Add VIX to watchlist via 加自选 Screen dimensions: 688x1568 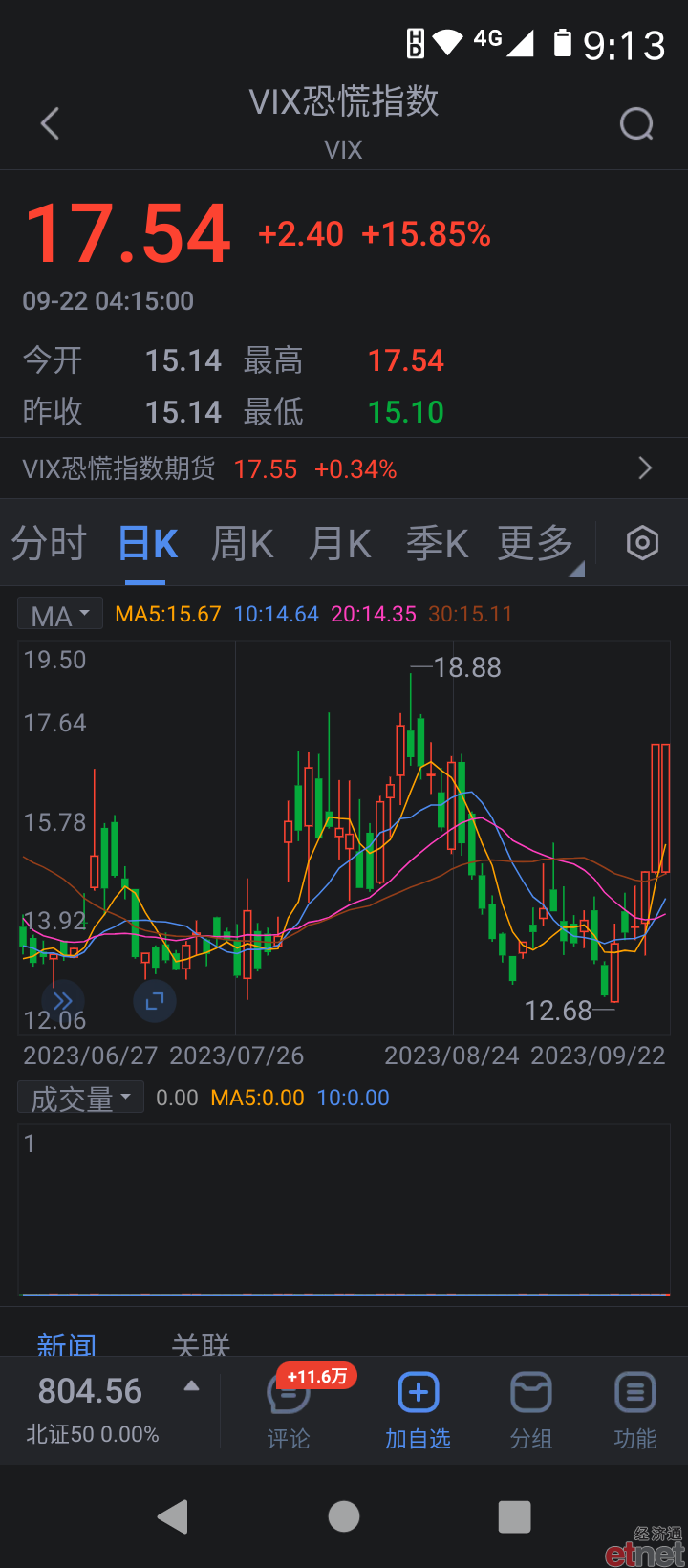point(418,1410)
